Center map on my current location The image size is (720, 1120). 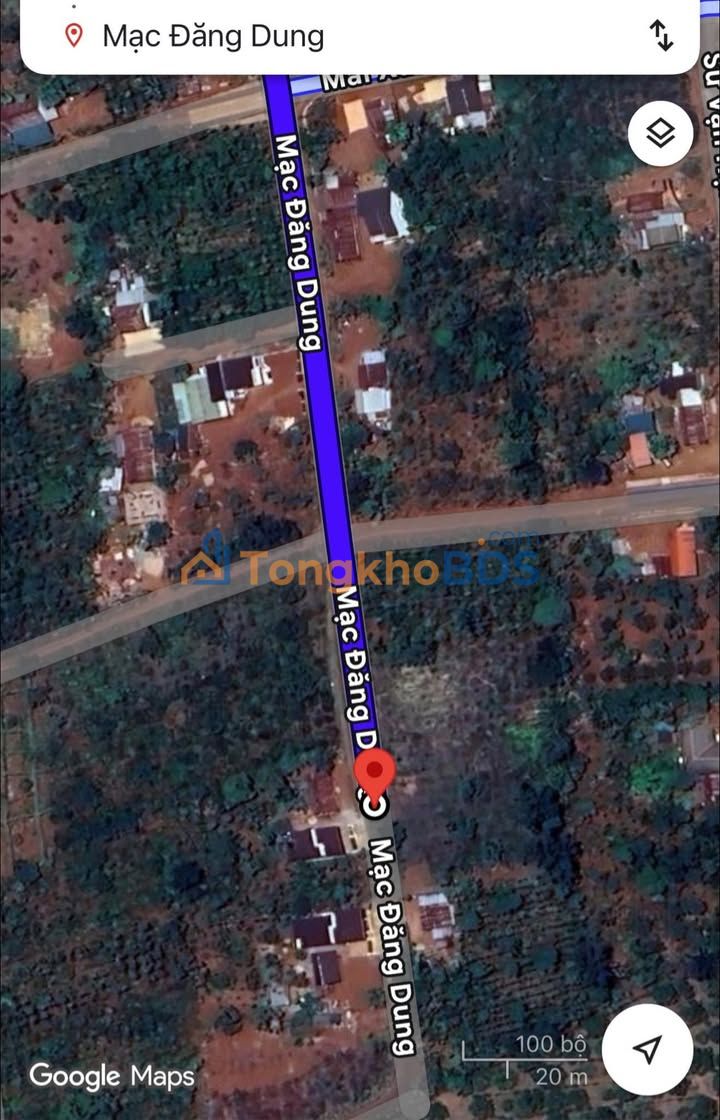pos(647,1049)
